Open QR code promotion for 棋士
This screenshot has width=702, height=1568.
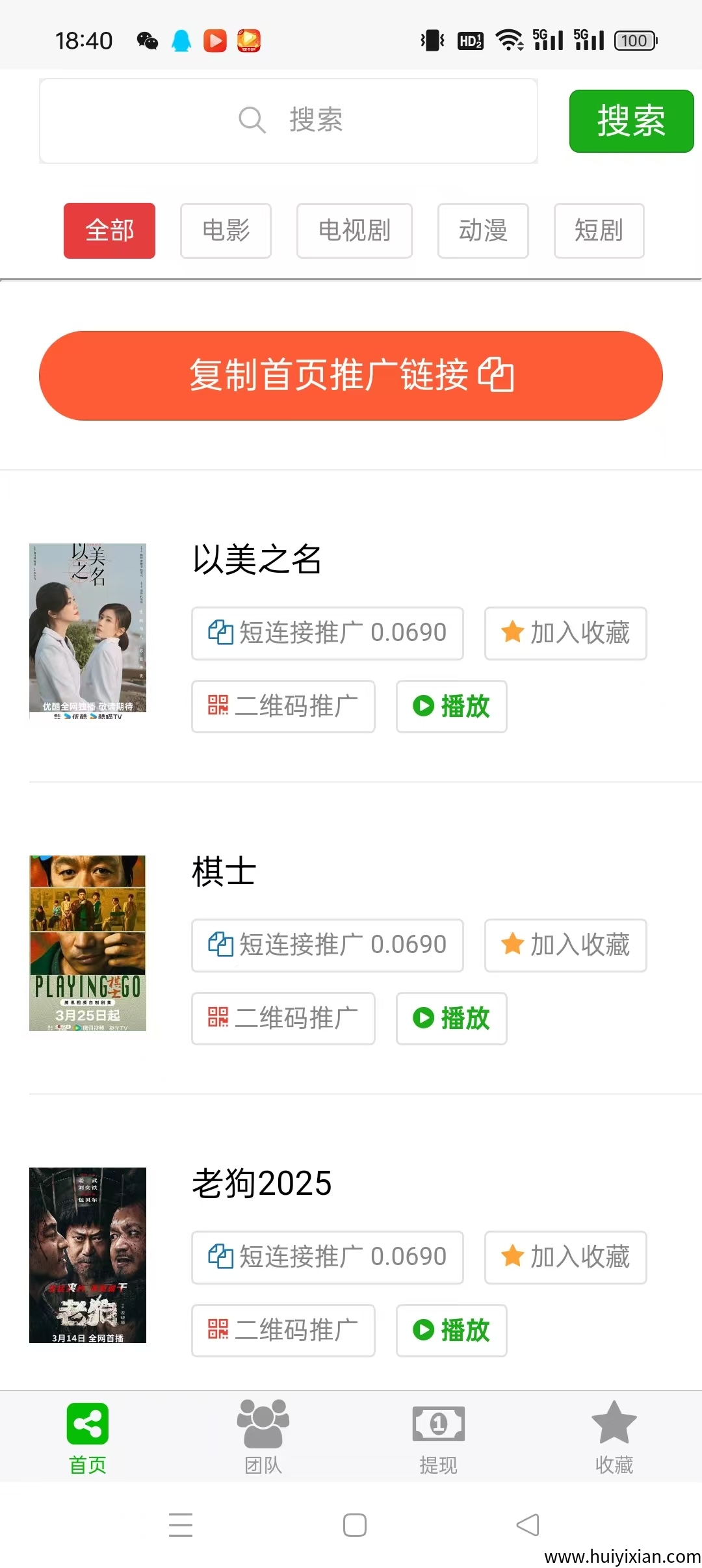click(283, 1019)
